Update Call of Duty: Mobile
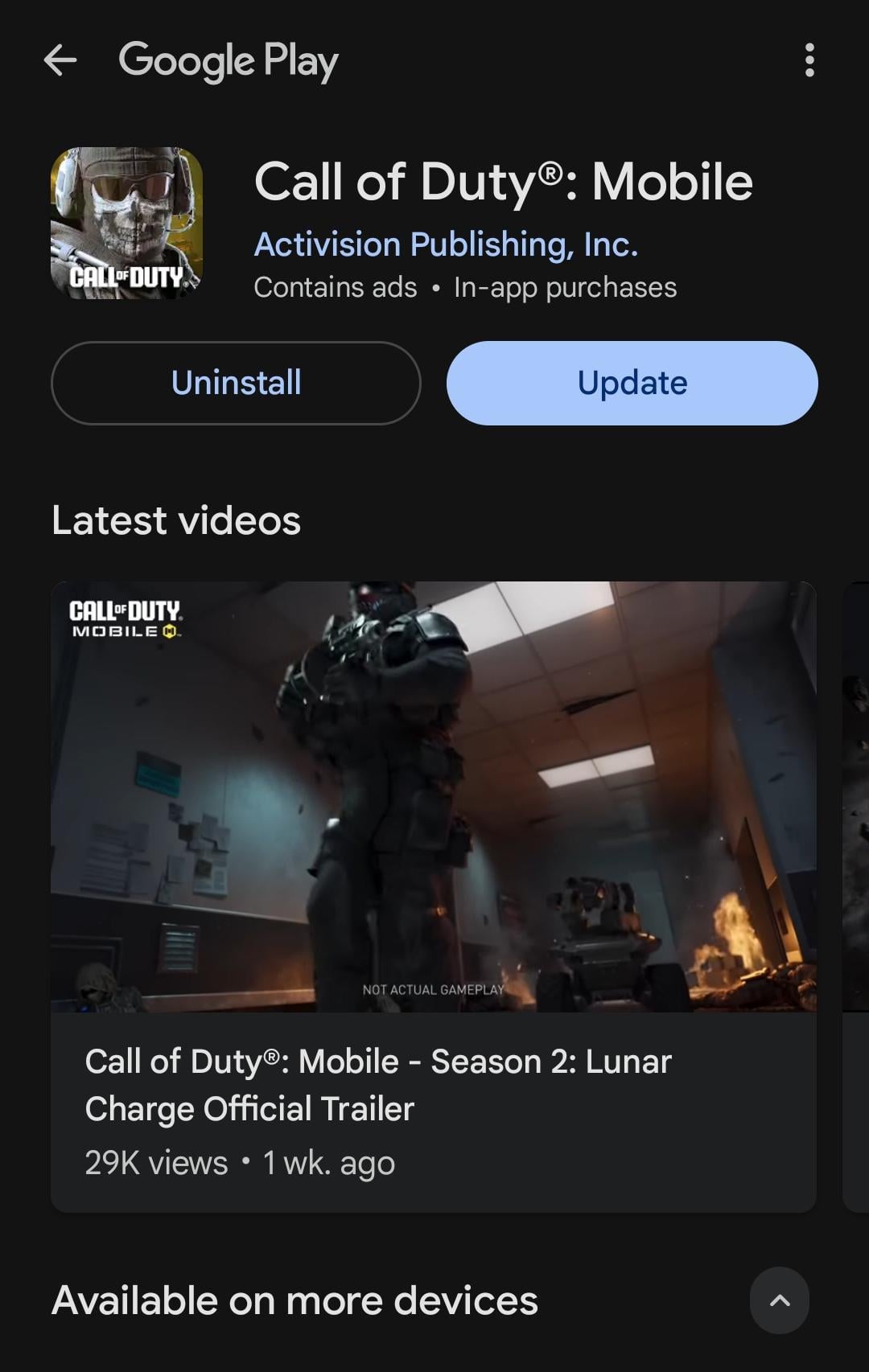This screenshot has width=869, height=1372. (x=632, y=383)
